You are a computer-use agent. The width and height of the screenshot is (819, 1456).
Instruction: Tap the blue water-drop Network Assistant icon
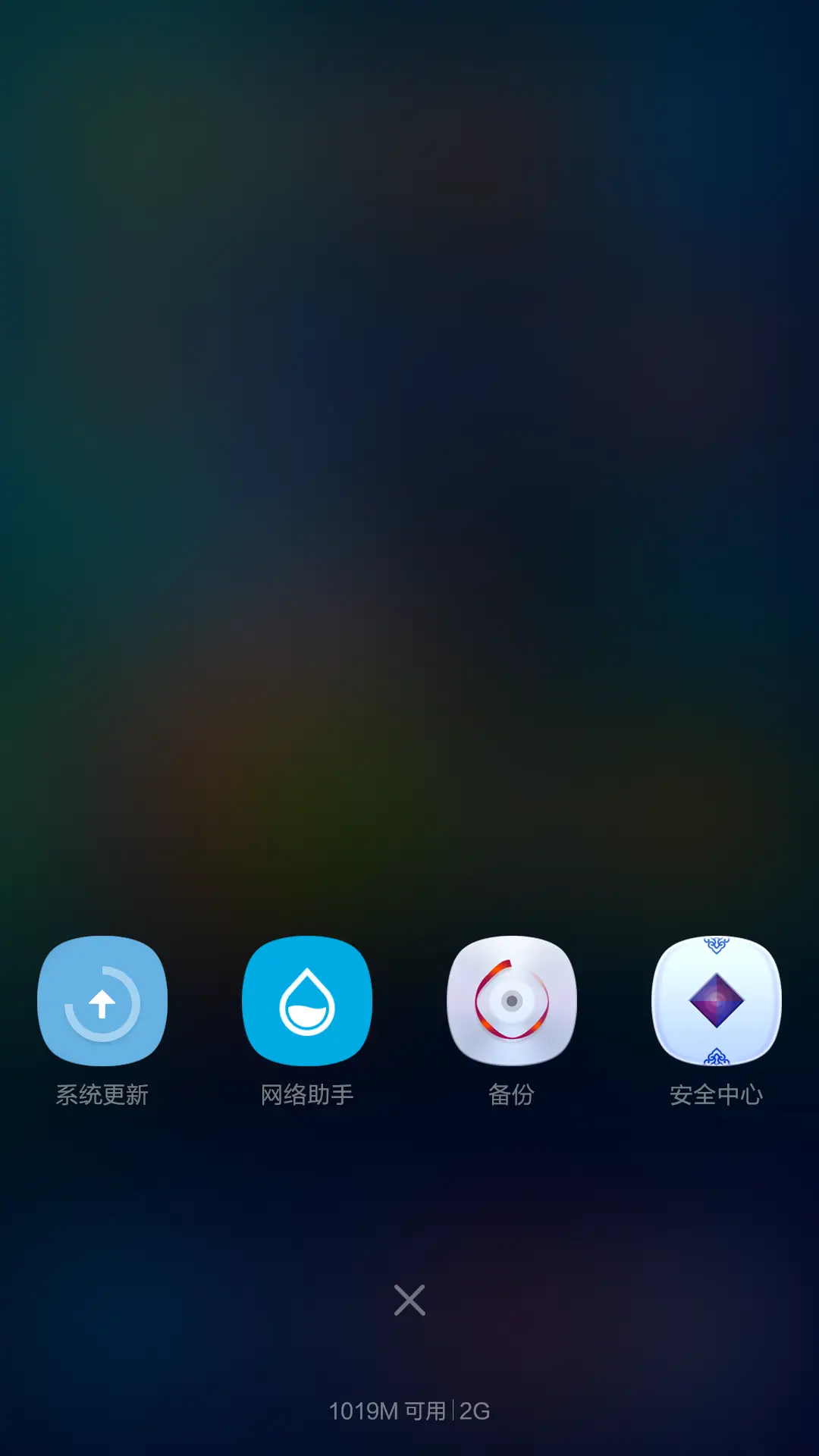tap(307, 1001)
